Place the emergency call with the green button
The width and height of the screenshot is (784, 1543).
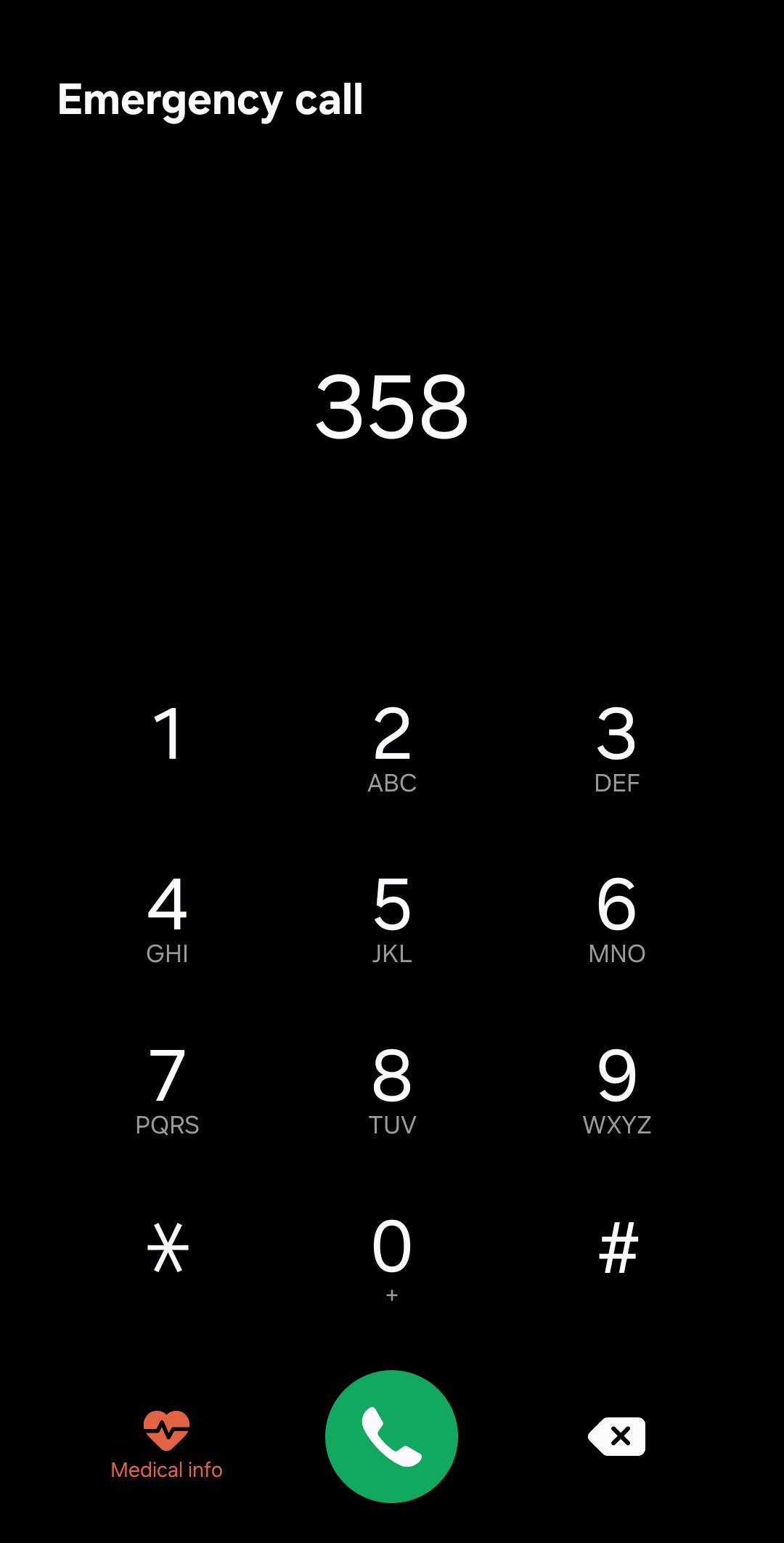pos(392,1436)
